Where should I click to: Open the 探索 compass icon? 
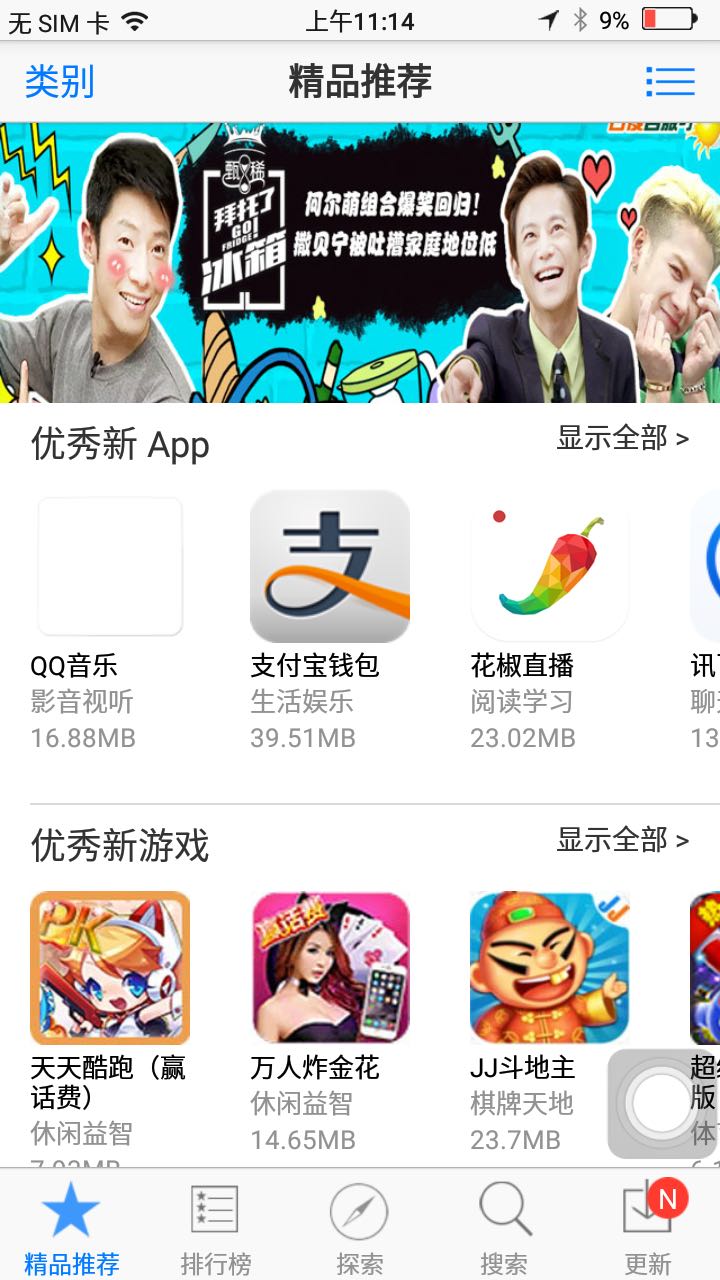[360, 1212]
